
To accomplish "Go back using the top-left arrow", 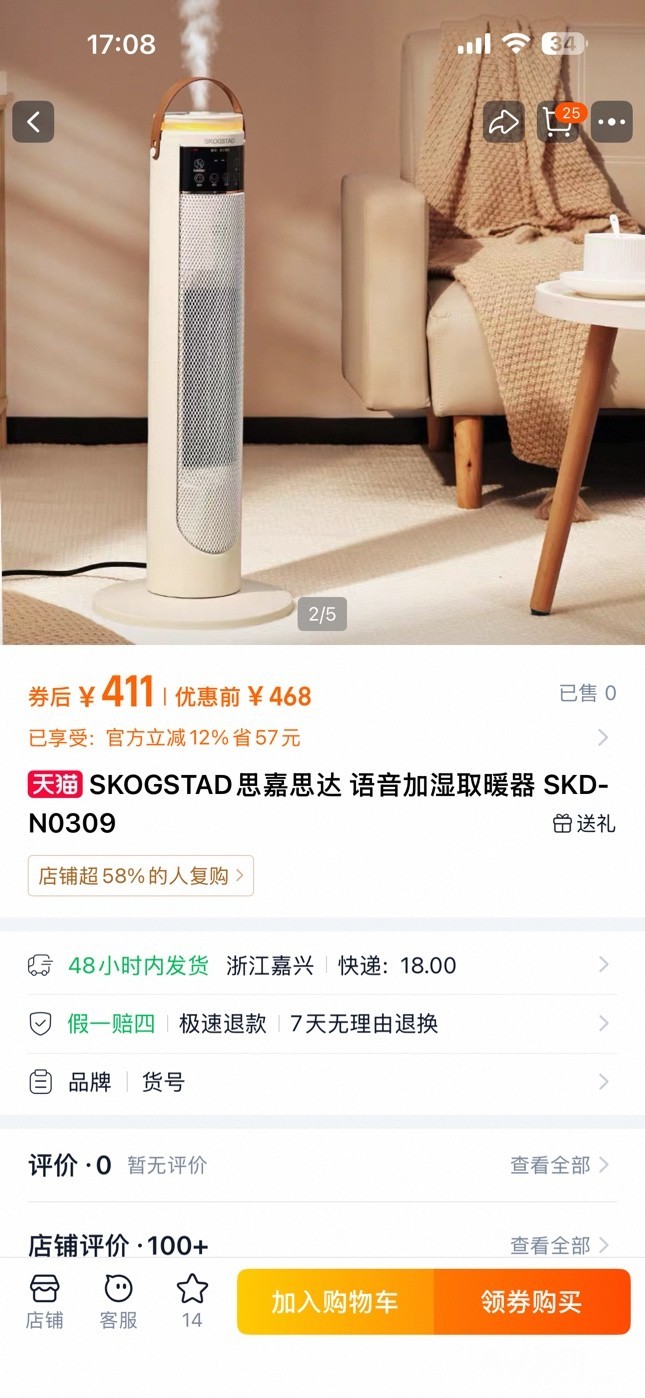I will [x=33, y=122].
